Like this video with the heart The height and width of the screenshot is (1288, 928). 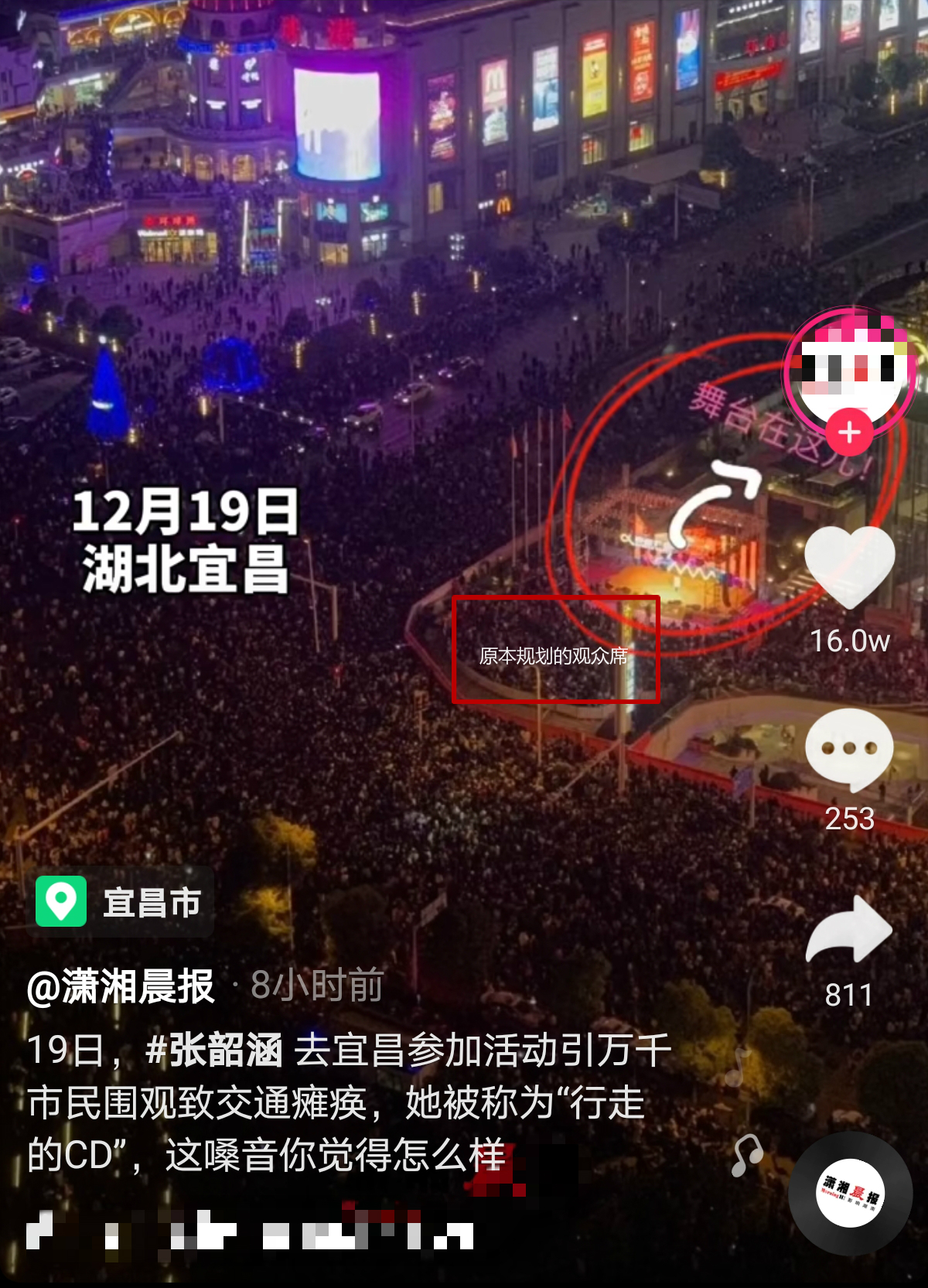(849, 567)
